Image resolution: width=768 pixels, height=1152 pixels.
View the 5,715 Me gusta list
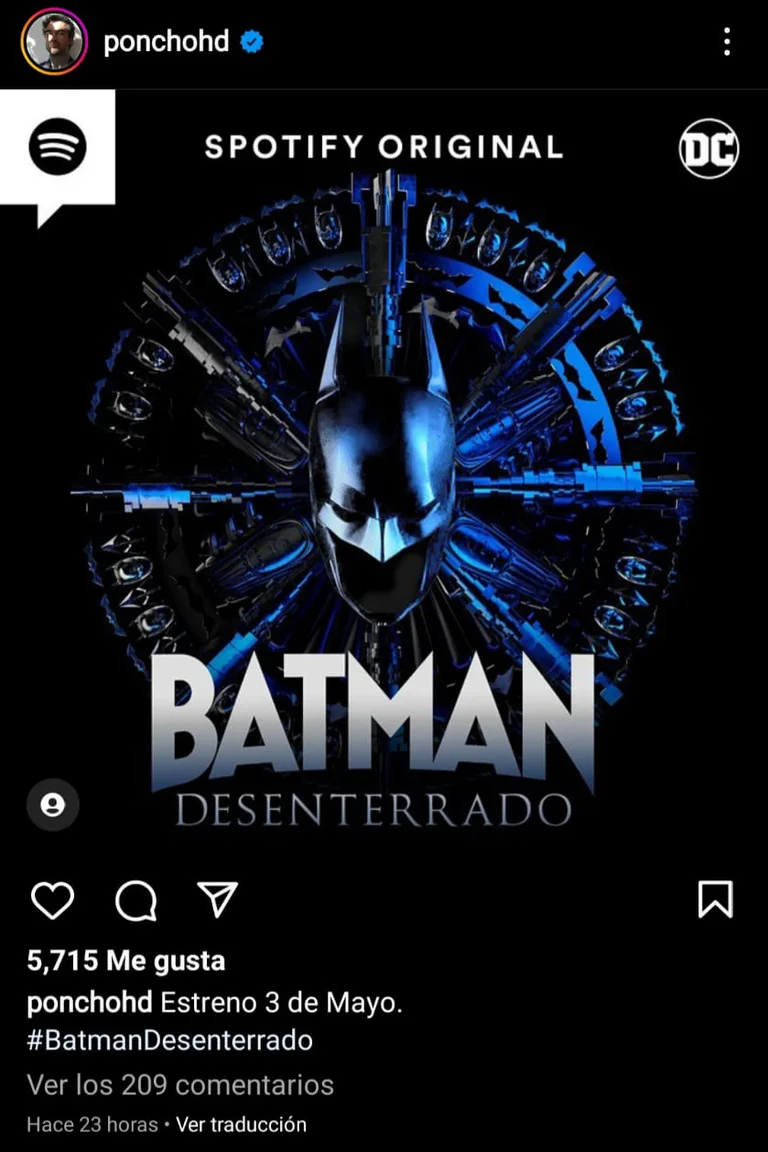[x=126, y=961]
